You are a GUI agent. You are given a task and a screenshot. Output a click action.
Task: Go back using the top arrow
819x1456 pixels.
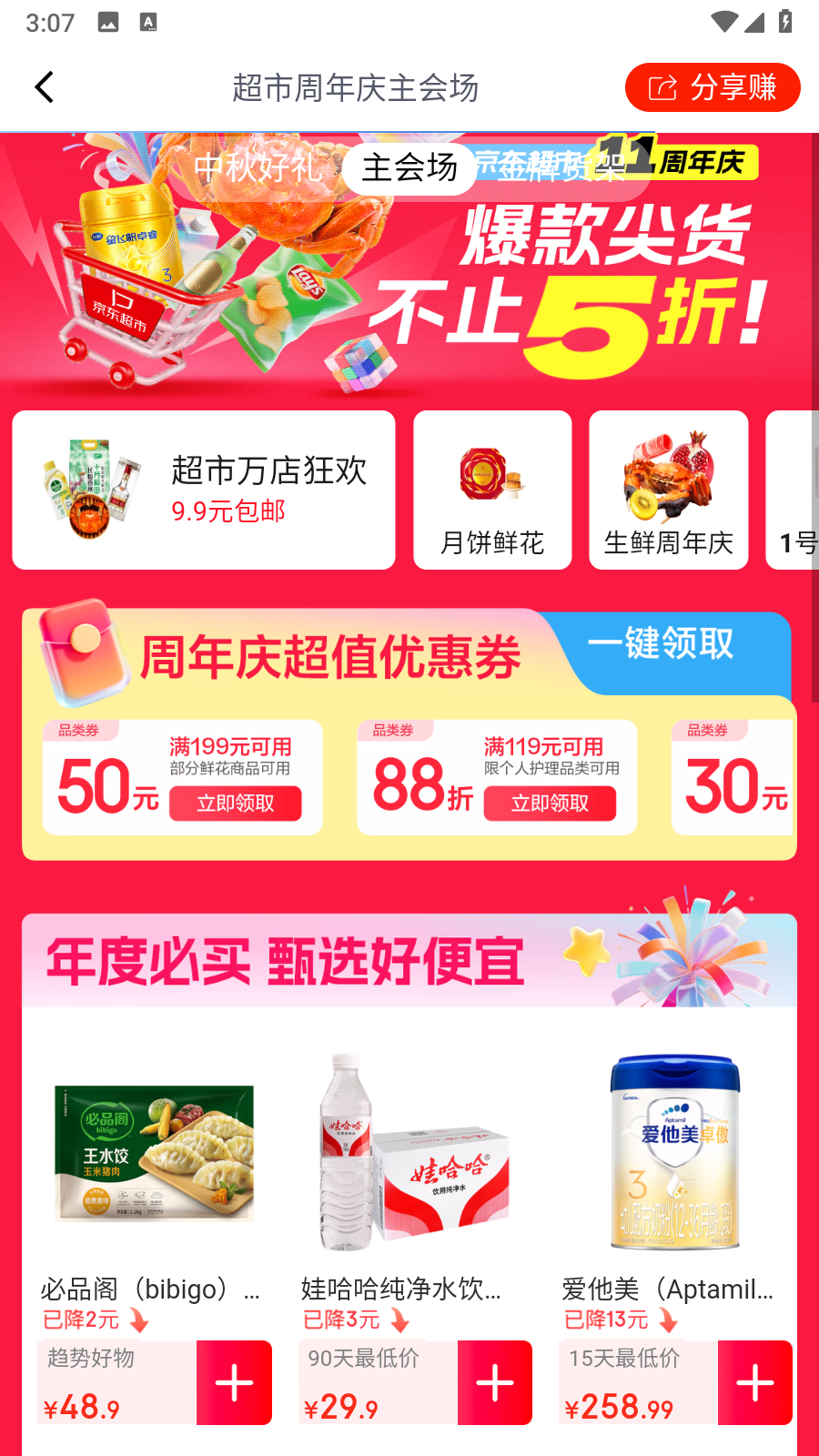tap(44, 87)
